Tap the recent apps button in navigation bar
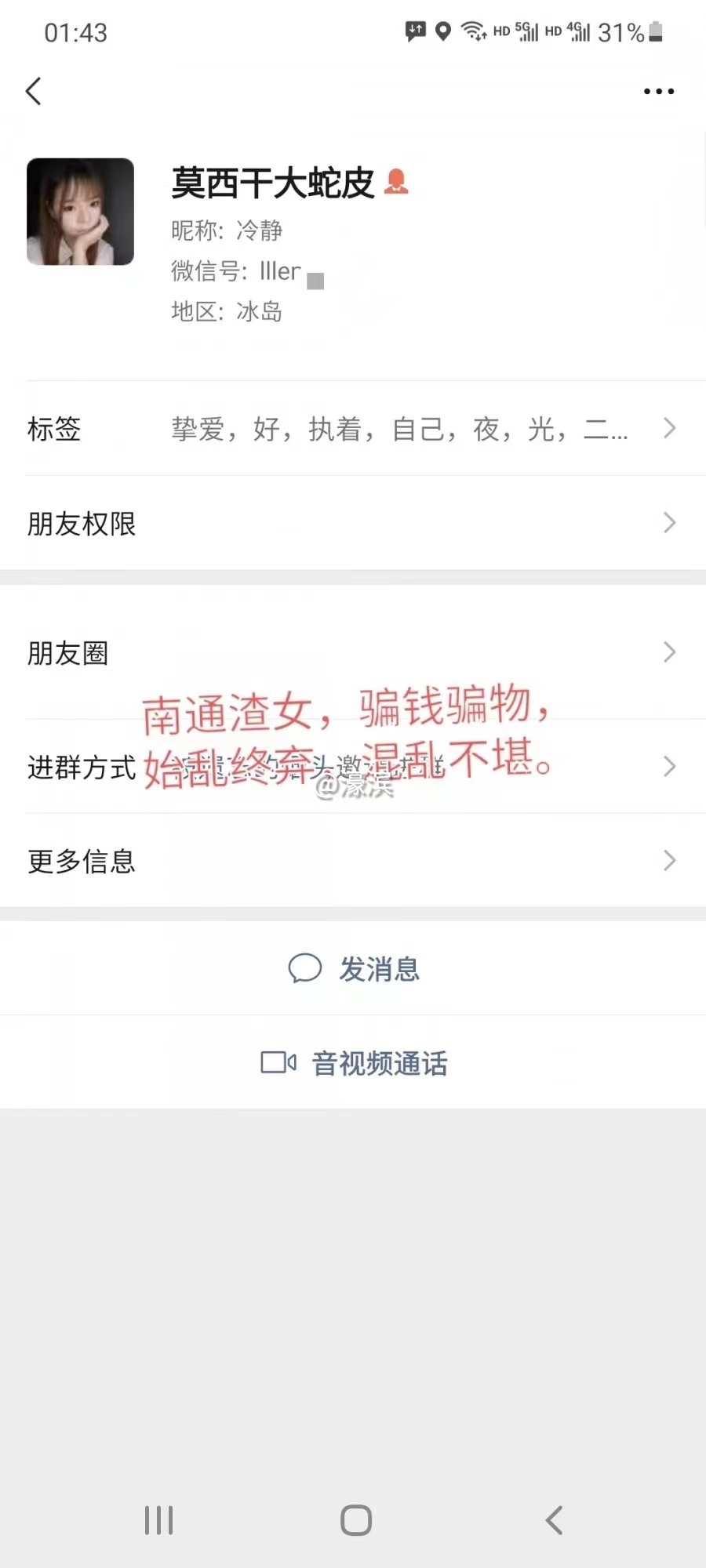This screenshot has width=706, height=1568. 158,1519
